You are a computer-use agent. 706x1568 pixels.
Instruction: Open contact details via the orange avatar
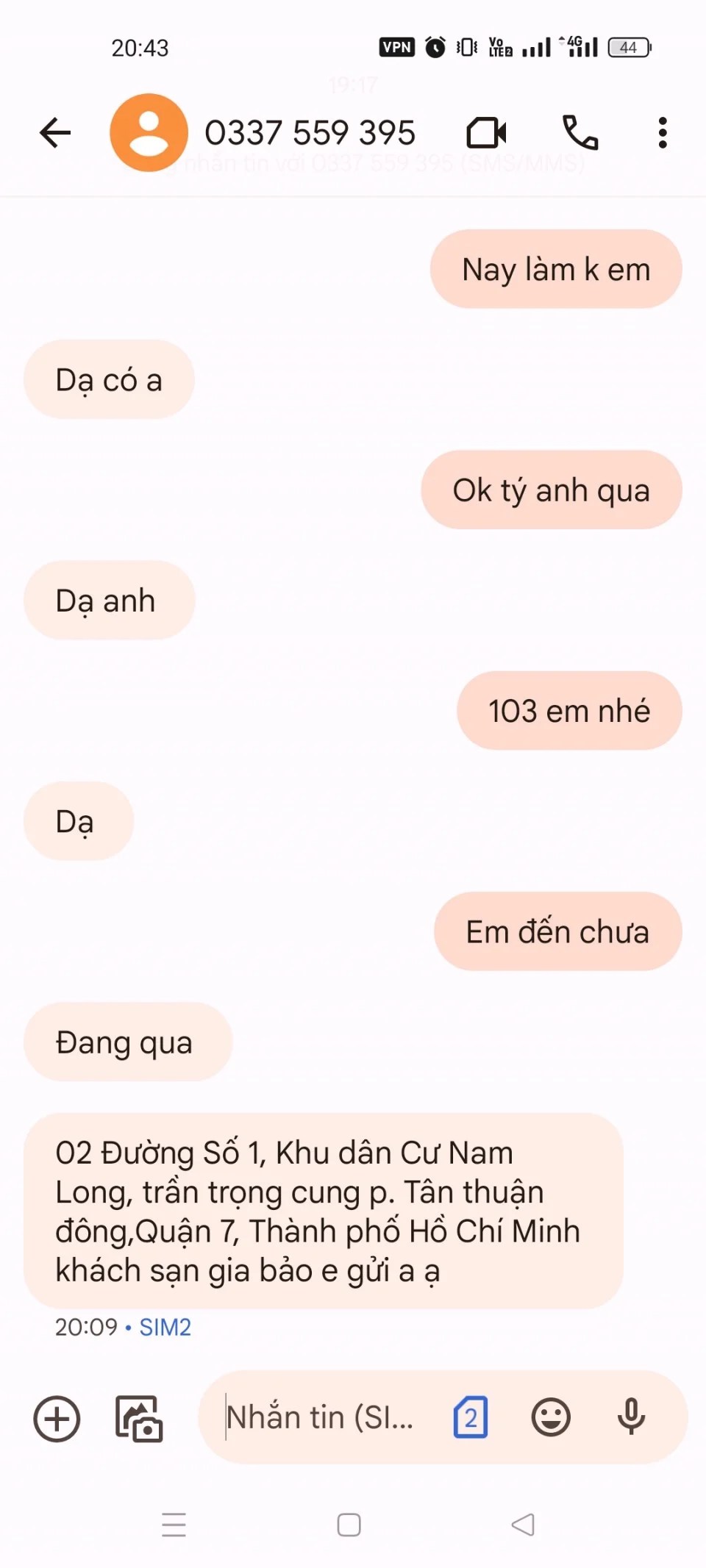tap(149, 133)
